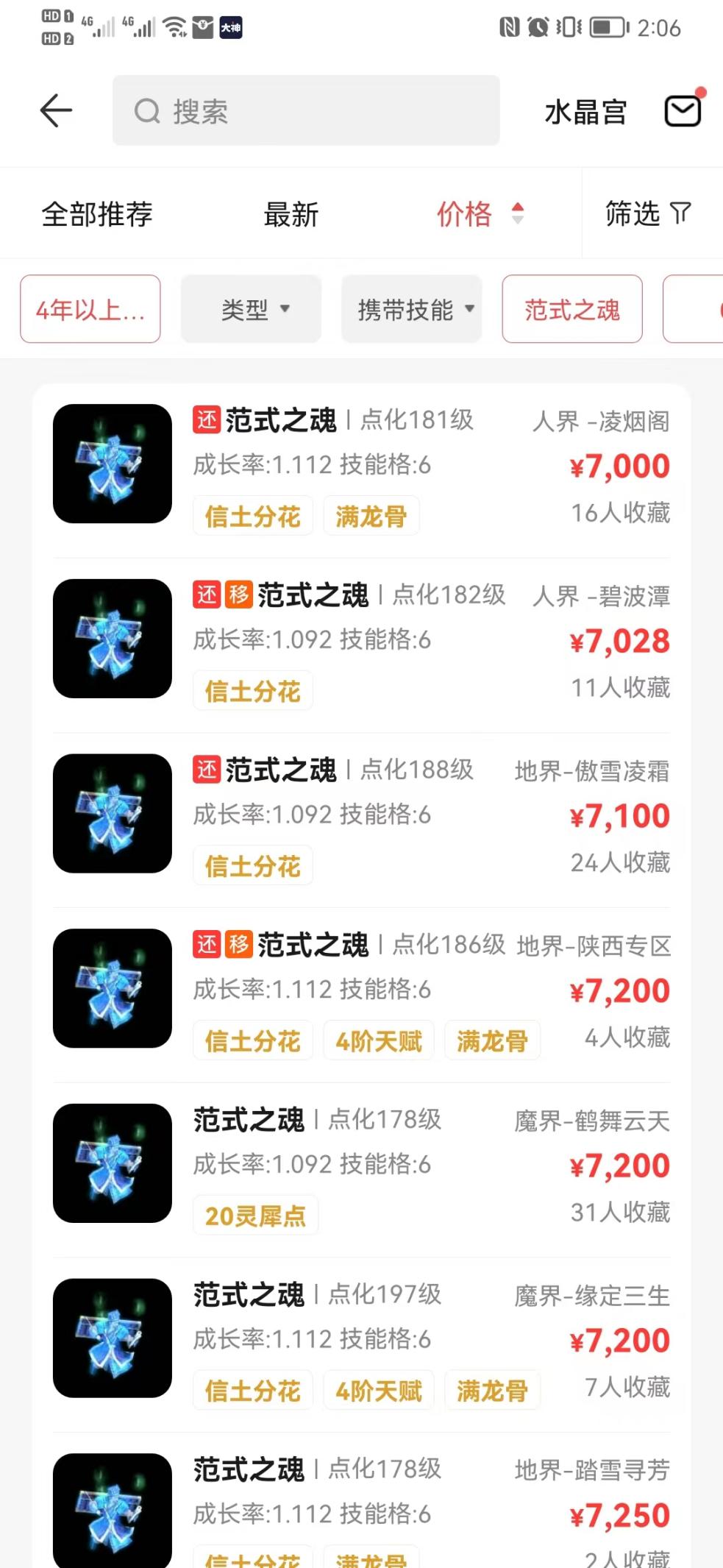View the ¥7,200 鹤舞云天 listing
The width and height of the screenshot is (723, 1568).
pyautogui.click(x=360, y=1165)
